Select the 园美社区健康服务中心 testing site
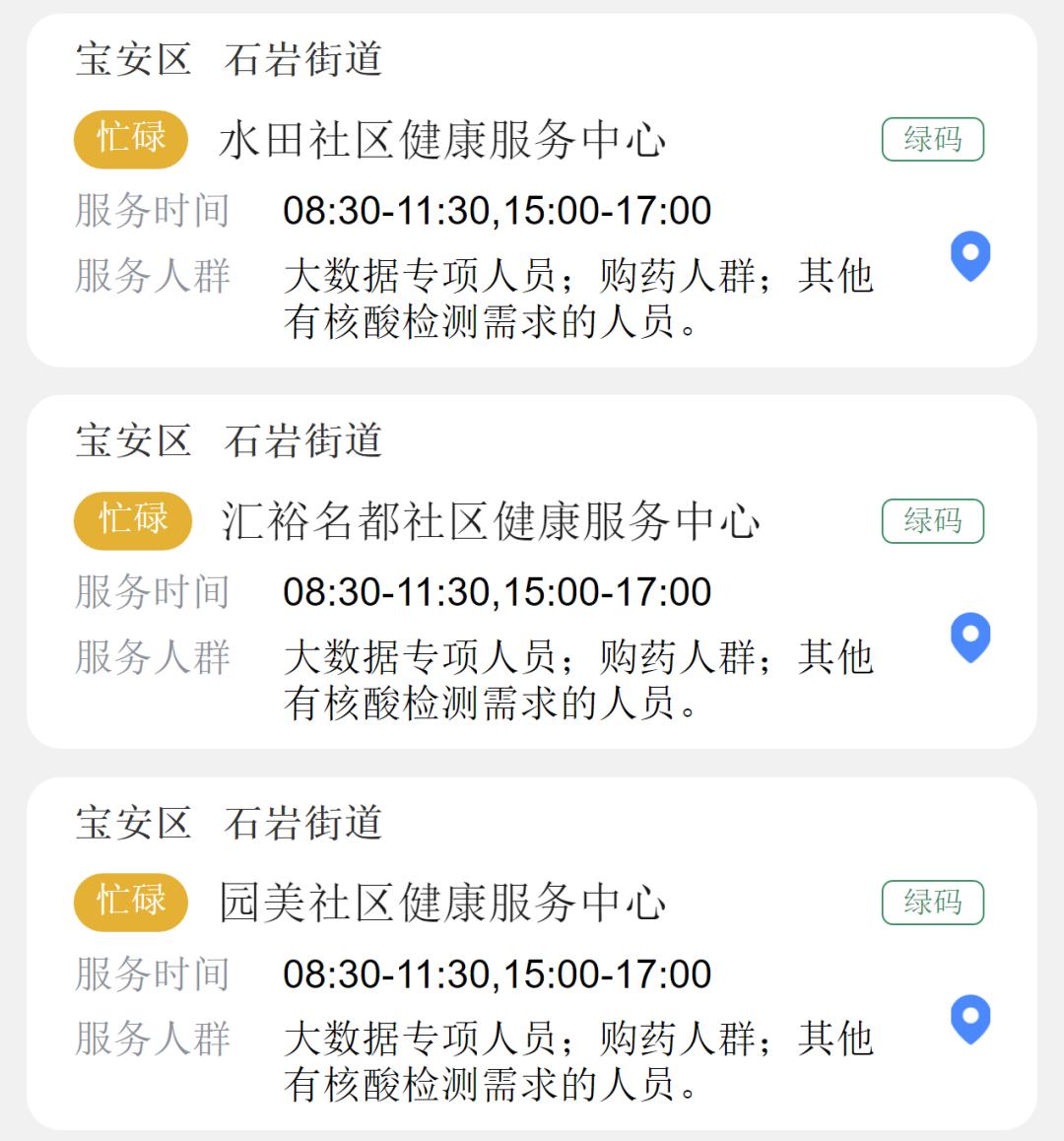Image resolution: width=1064 pixels, height=1141 pixels. point(442,903)
